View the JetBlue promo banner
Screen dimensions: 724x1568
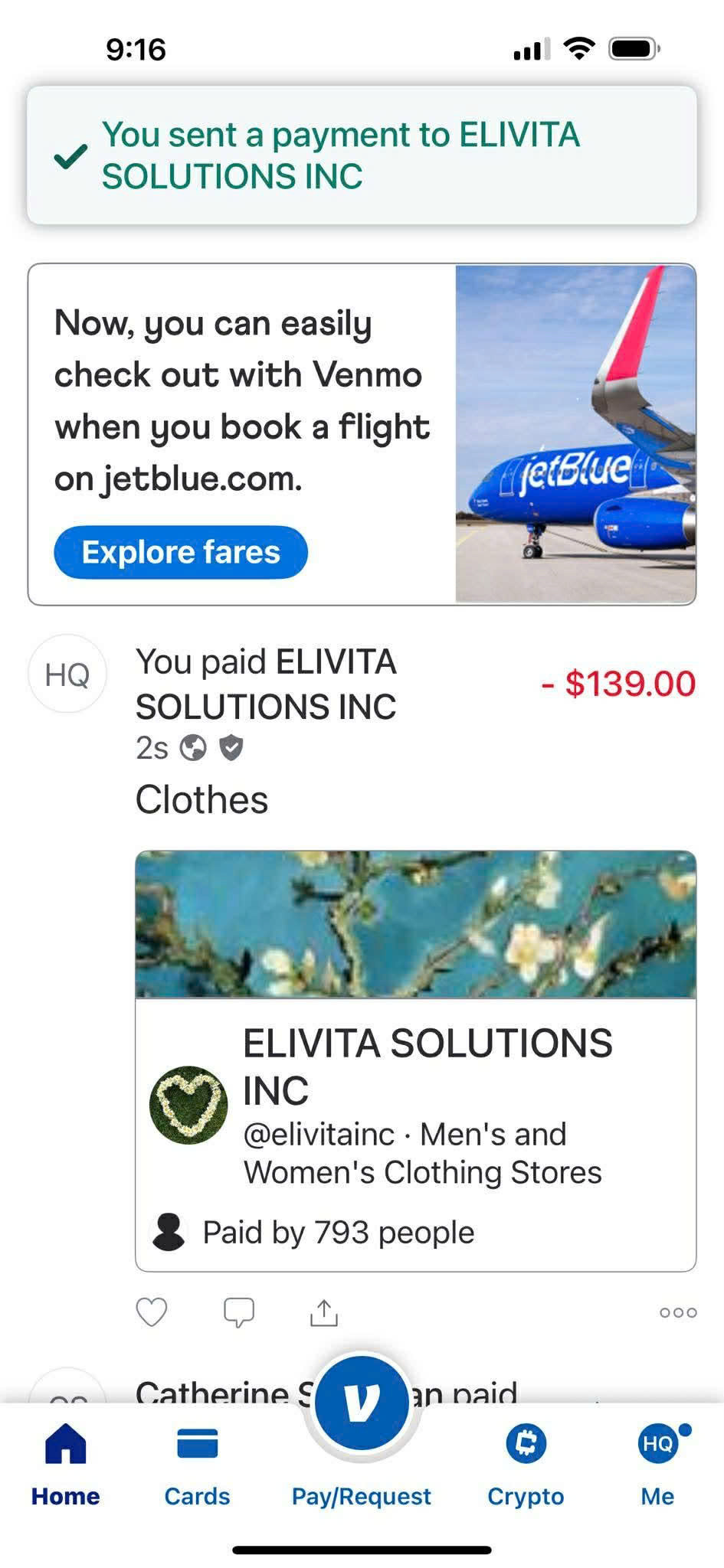[362, 434]
